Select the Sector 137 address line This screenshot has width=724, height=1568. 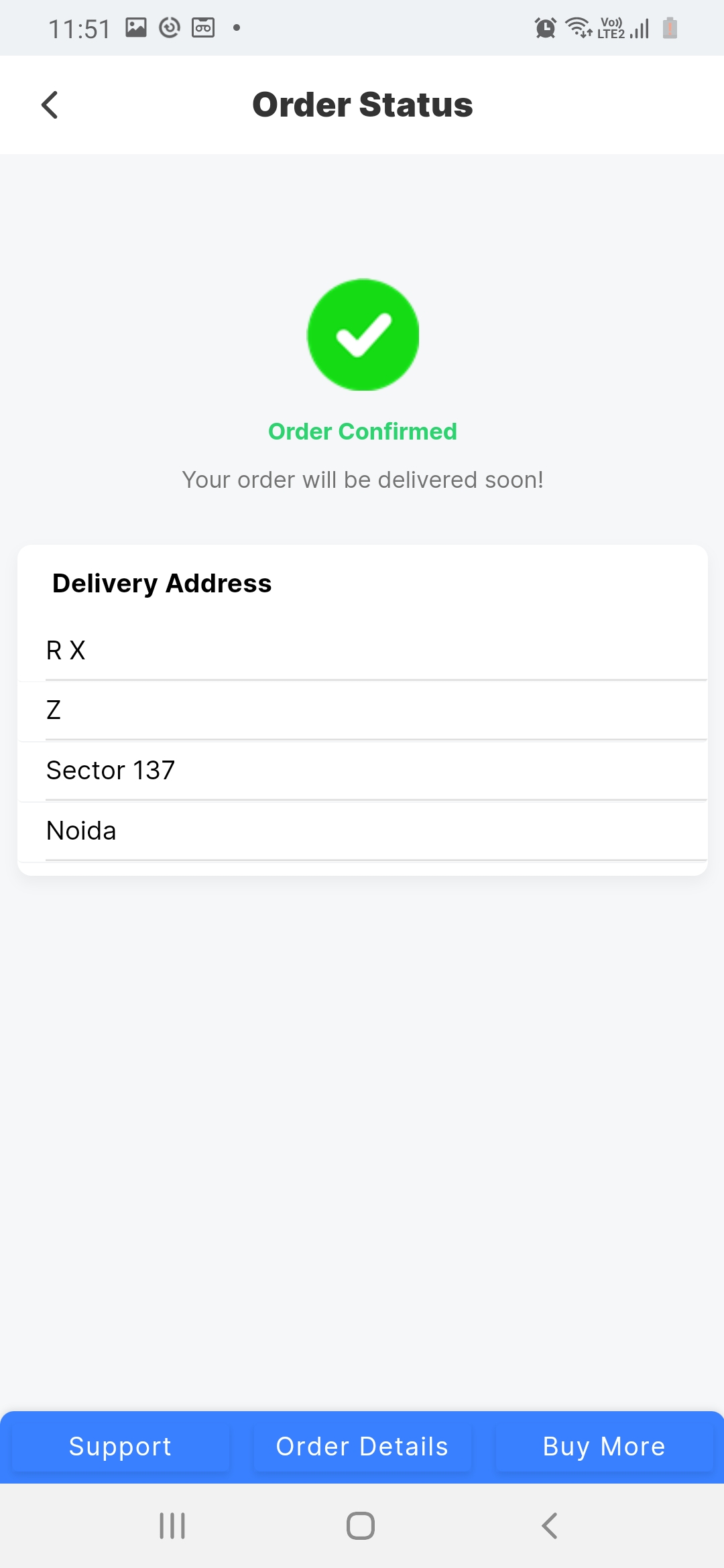pos(362,771)
